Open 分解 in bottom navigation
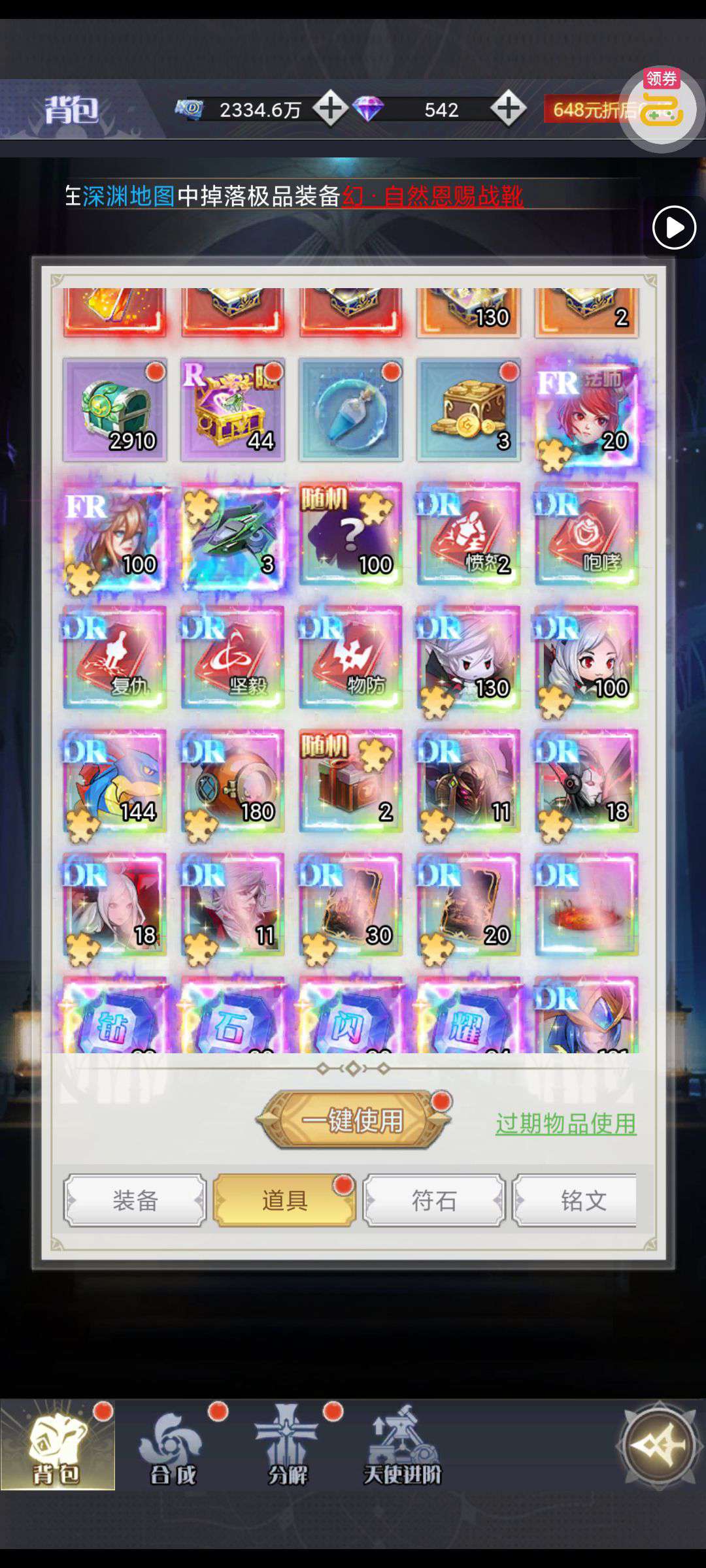Image resolution: width=706 pixels, height=1568 pixels. 288,1445
